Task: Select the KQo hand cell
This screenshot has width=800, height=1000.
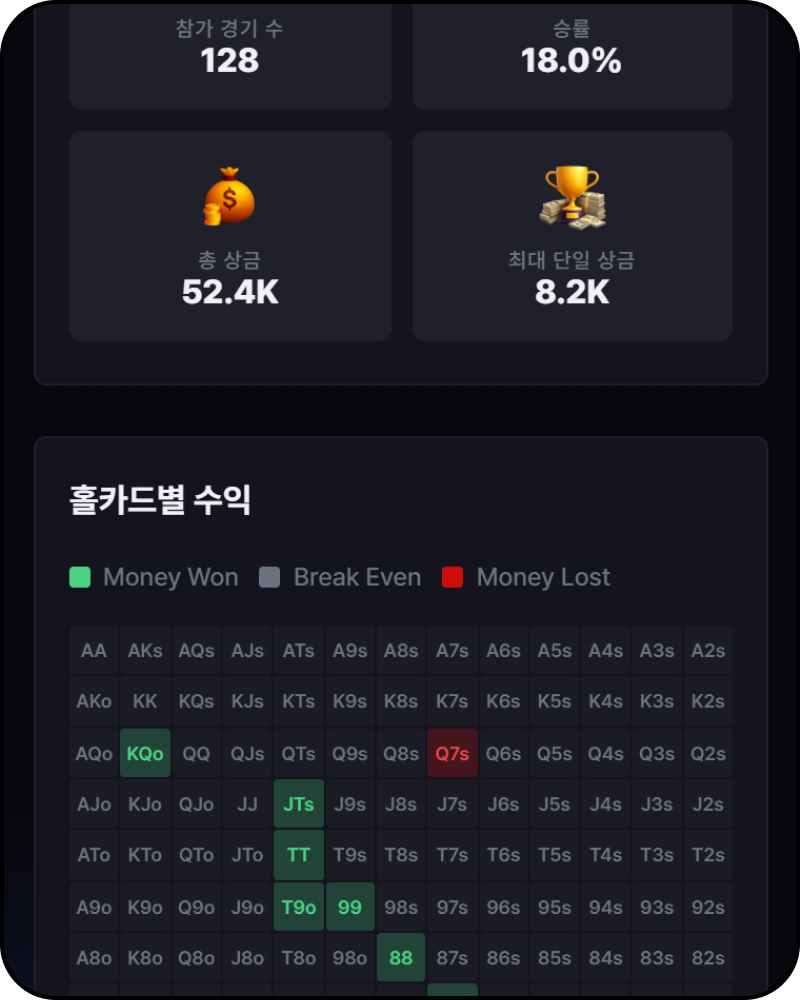Action: (x=145, y=753)
